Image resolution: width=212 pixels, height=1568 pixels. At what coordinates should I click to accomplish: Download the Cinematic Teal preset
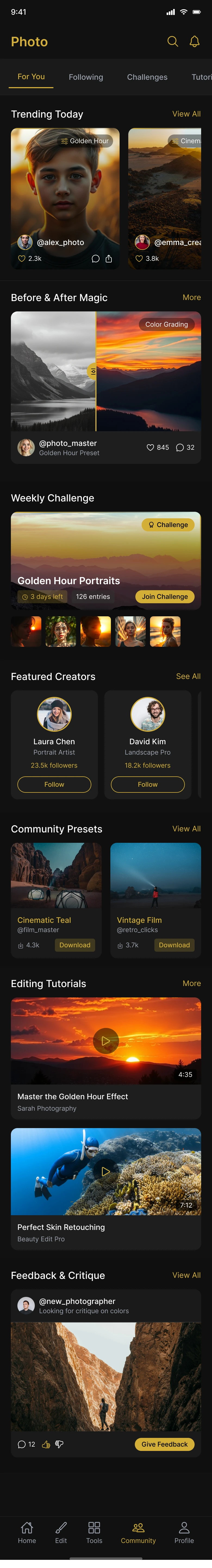click(x=75, y=945)
